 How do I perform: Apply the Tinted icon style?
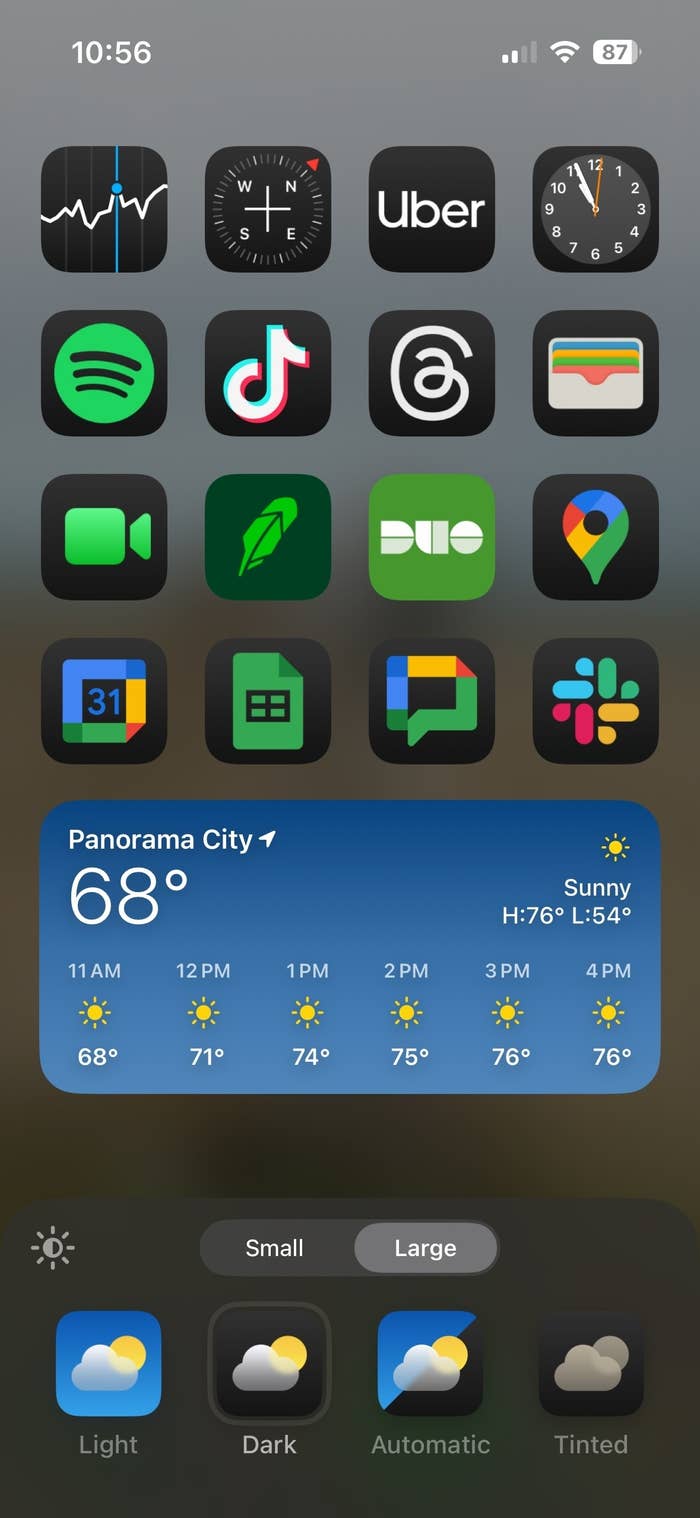click(x=591, y=1364)
